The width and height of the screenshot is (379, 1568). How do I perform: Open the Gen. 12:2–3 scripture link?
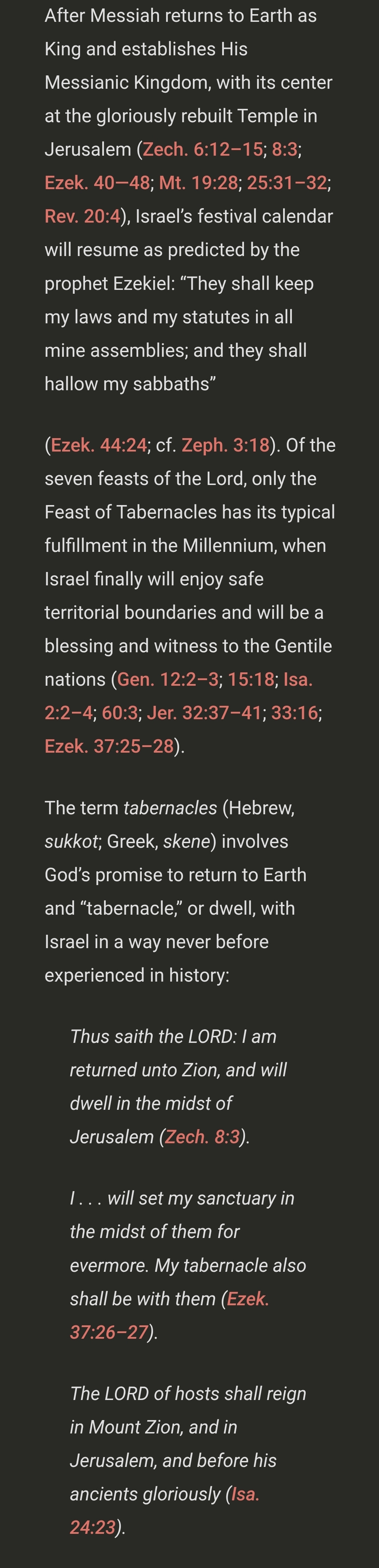(167, 679)
